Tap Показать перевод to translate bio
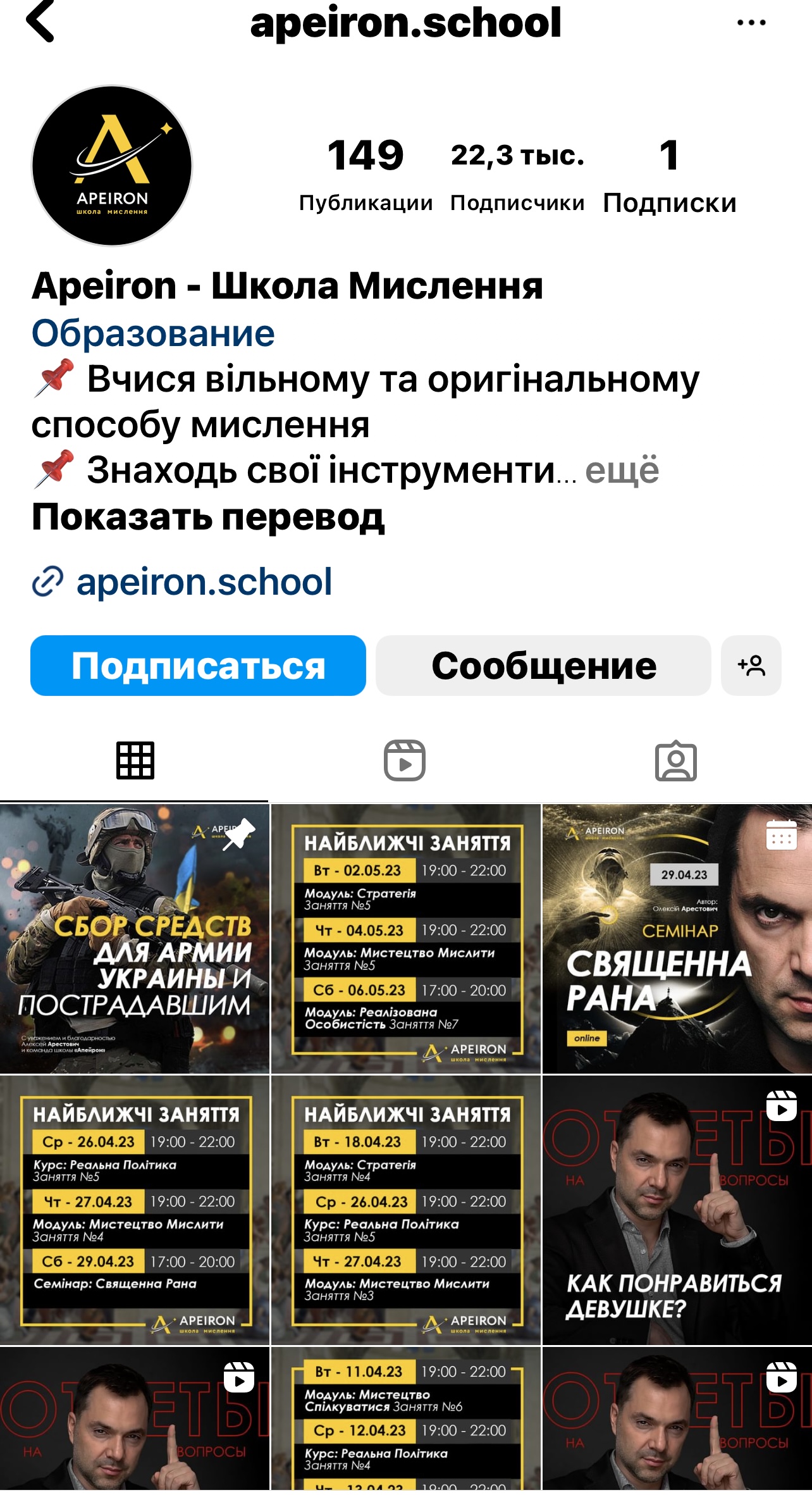This screenshot has height=1495, width=812. (x=208, y=517)
